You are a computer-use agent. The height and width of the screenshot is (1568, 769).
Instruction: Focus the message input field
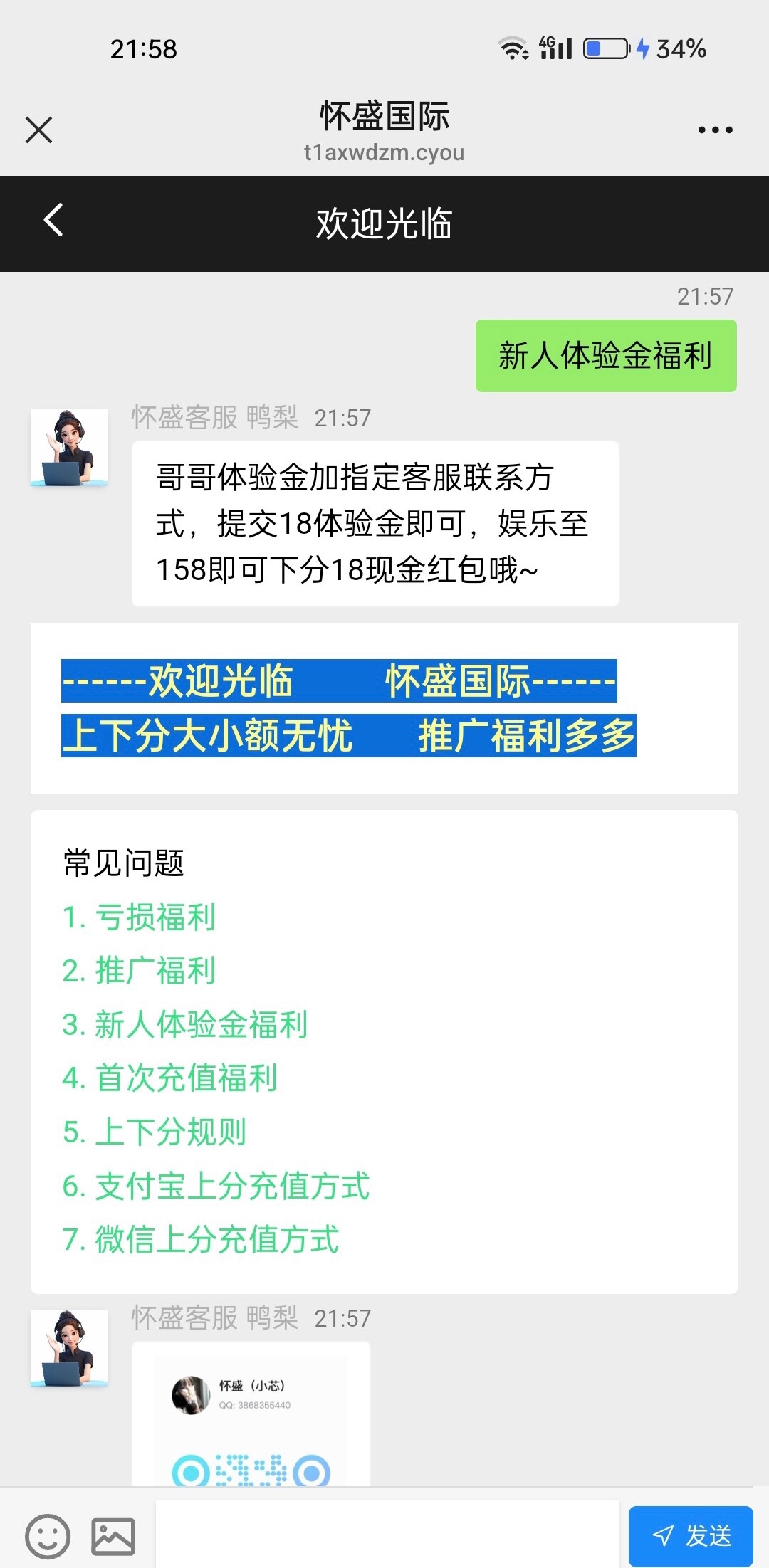387,1534
